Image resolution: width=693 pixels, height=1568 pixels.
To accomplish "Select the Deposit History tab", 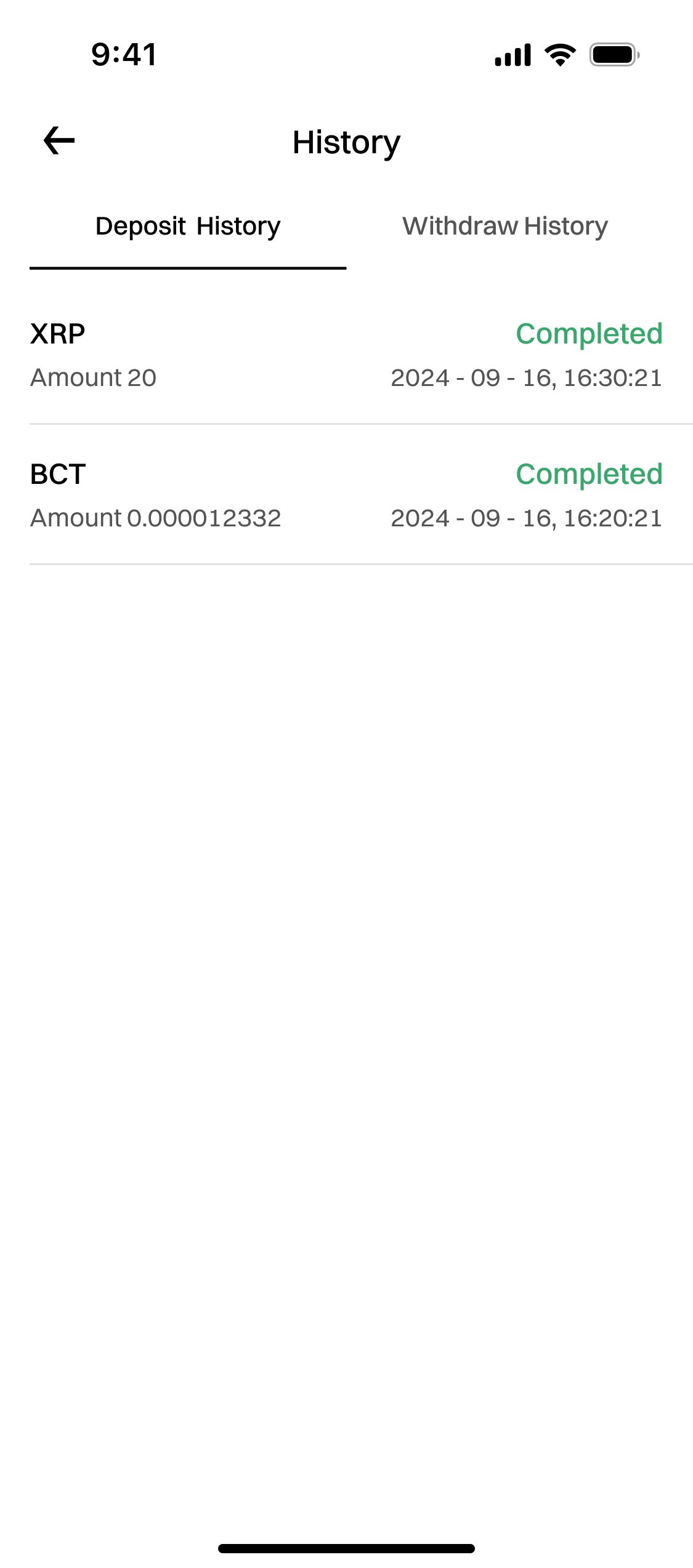I will click(x=188, y=227).
